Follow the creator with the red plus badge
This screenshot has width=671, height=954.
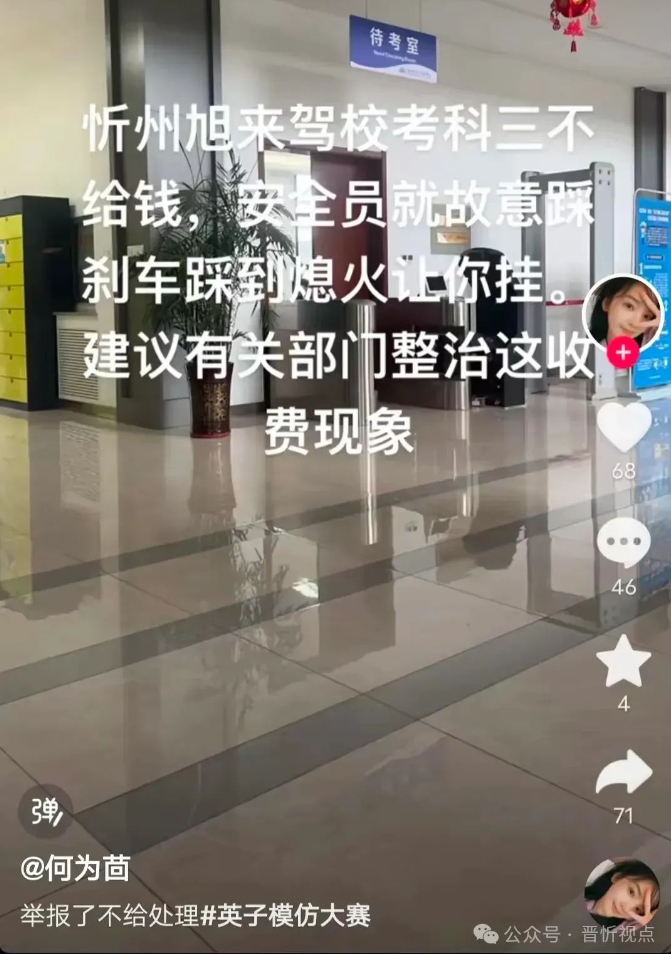click(x=623, y=354)
